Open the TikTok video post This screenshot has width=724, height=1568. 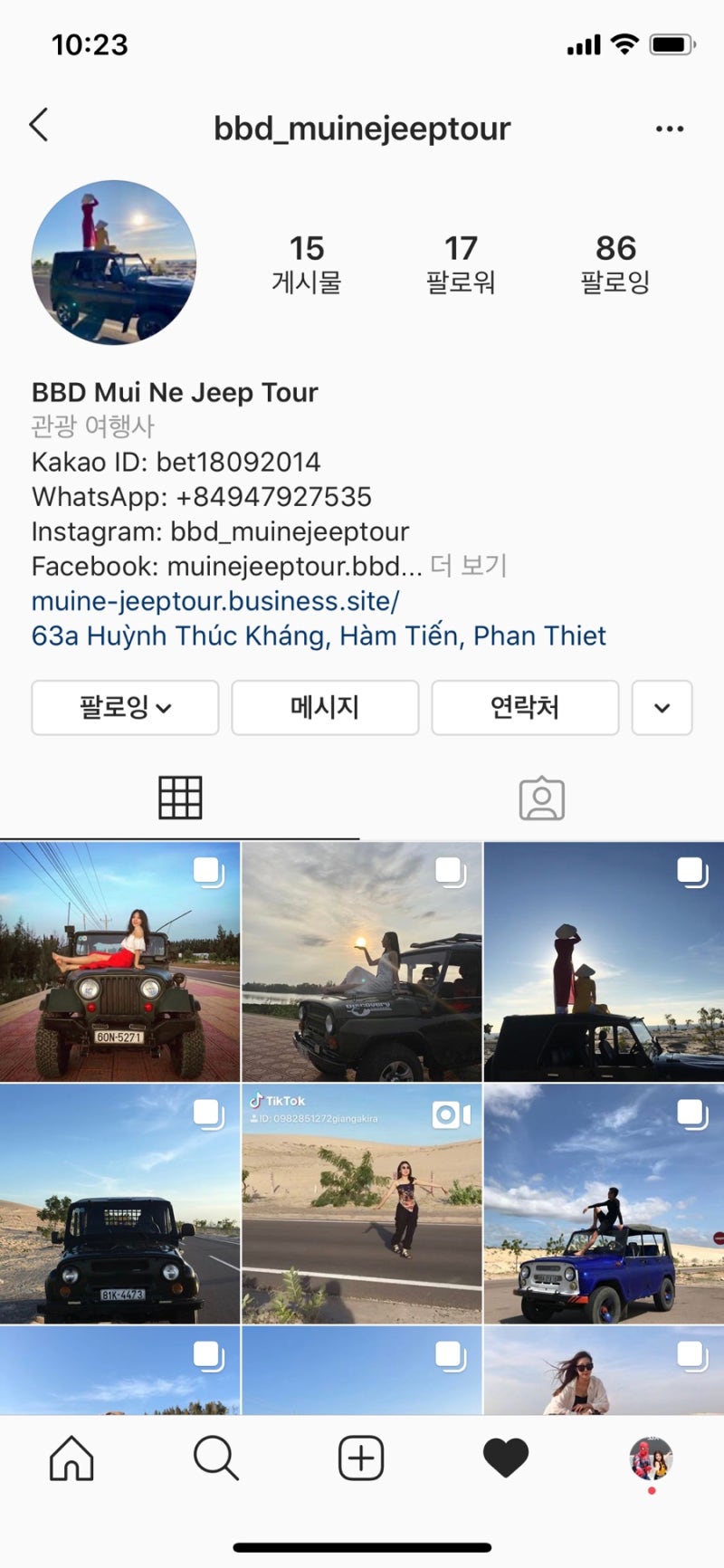361,1204
